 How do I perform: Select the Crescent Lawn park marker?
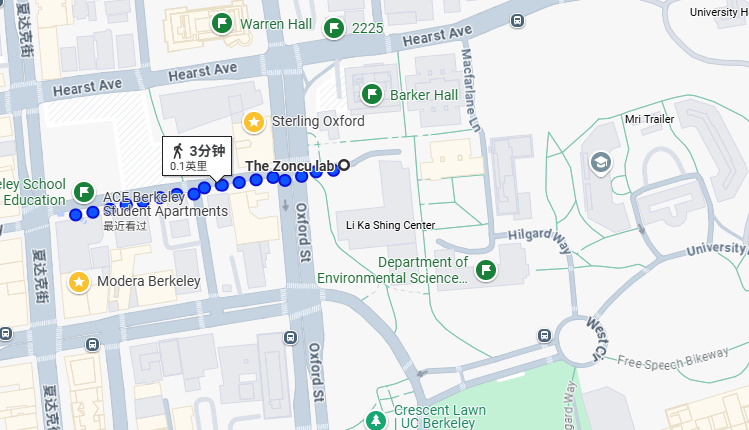coord(376,419)
